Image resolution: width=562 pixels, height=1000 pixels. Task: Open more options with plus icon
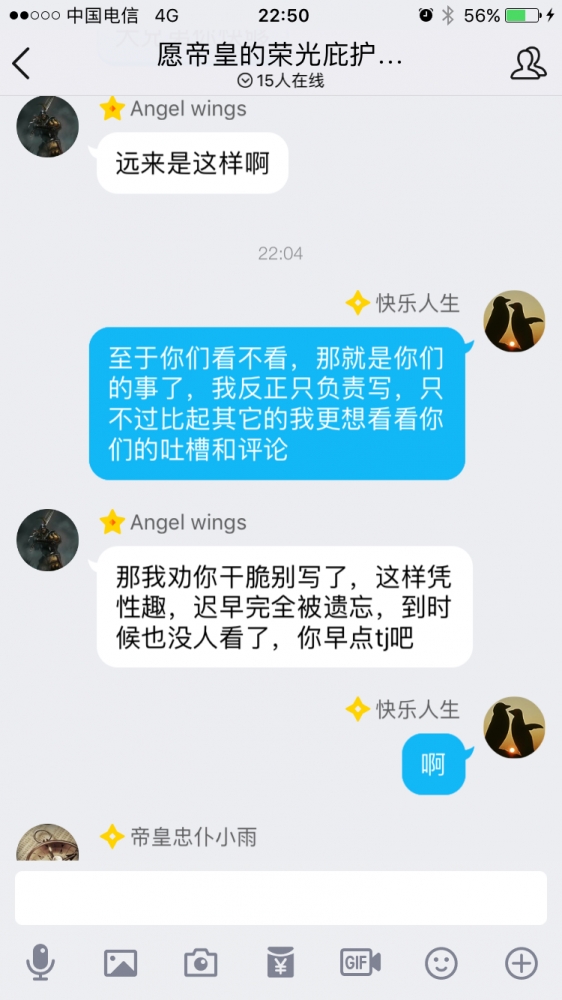click(522, 963)
